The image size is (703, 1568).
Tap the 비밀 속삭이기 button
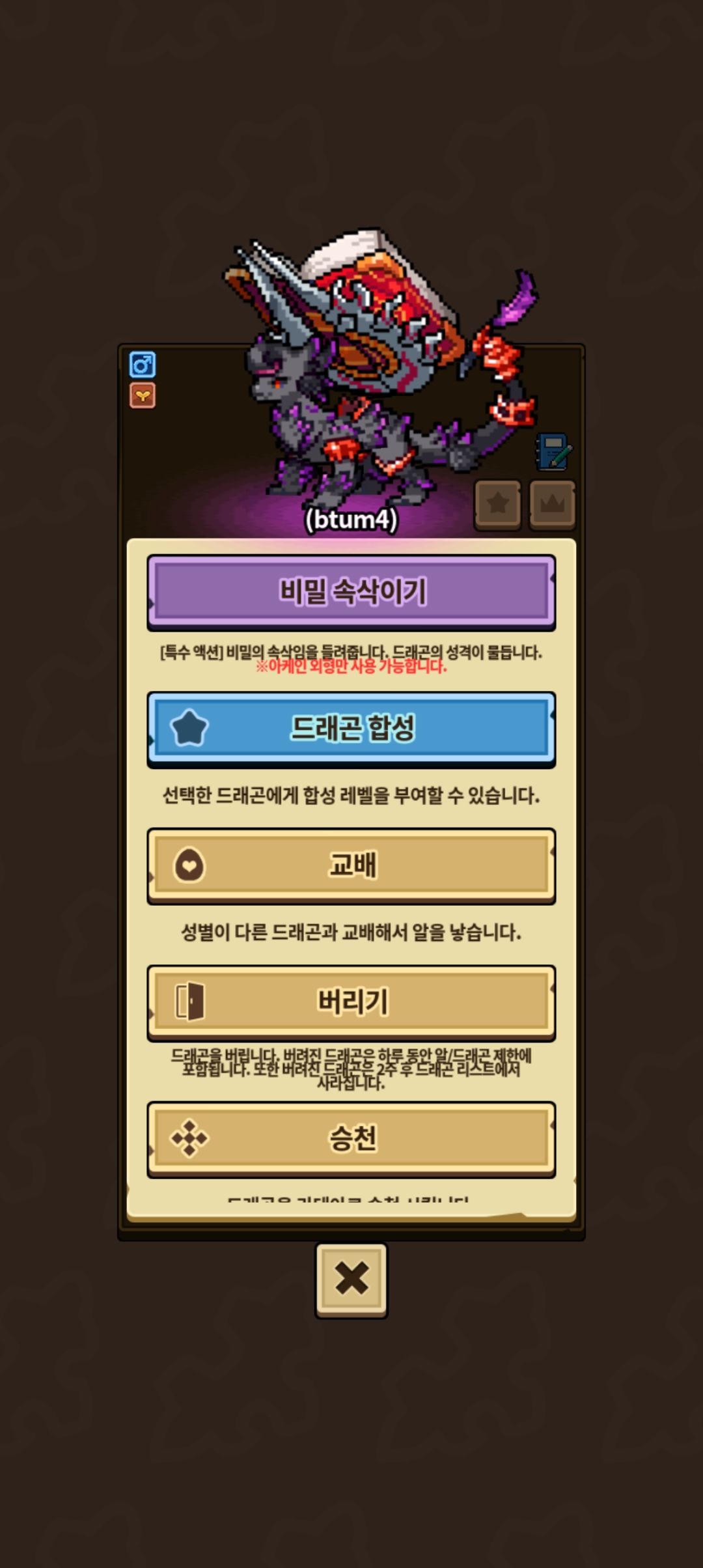[x=351, y=591]
